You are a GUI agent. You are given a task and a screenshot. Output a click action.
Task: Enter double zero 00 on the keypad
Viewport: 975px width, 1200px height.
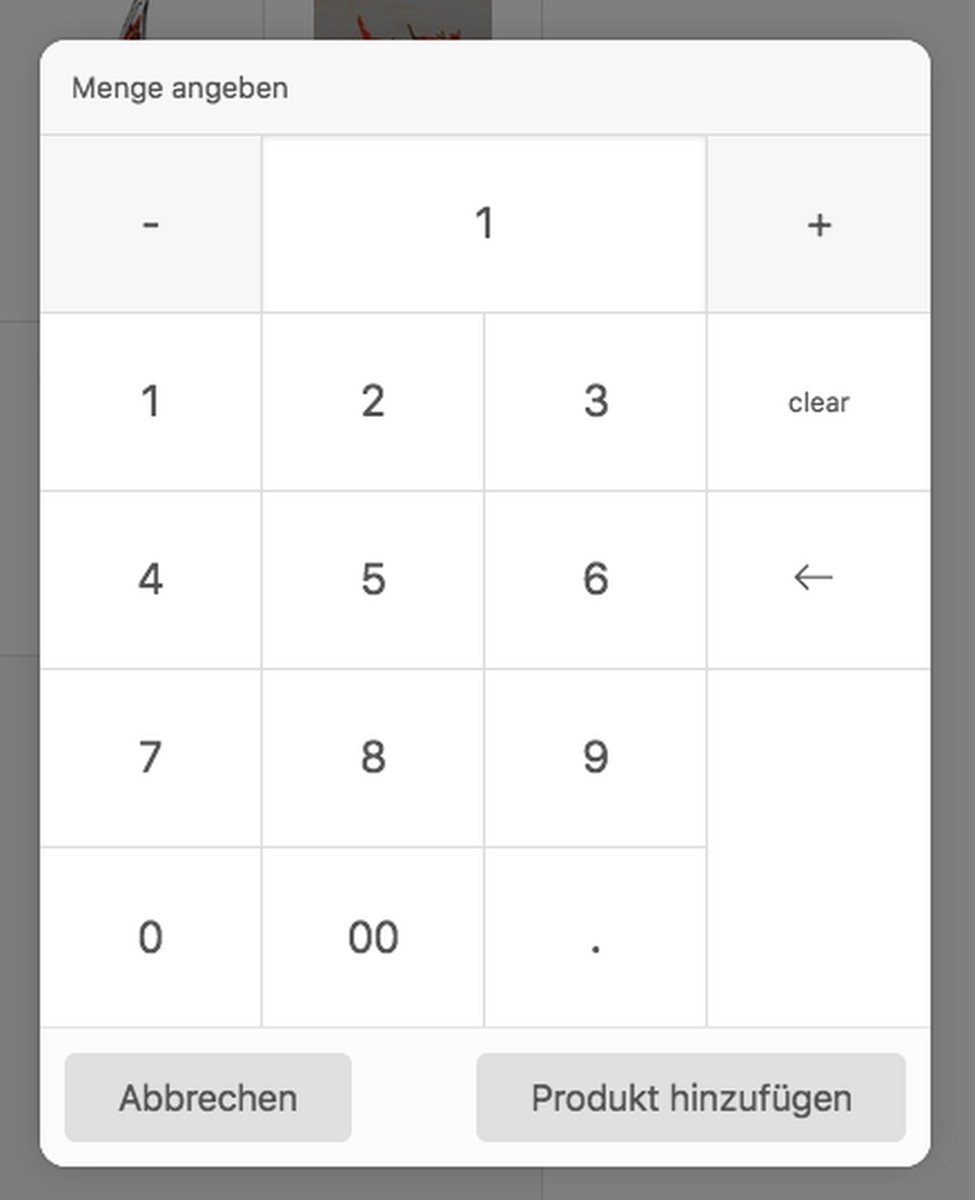[x=373, y=937]
